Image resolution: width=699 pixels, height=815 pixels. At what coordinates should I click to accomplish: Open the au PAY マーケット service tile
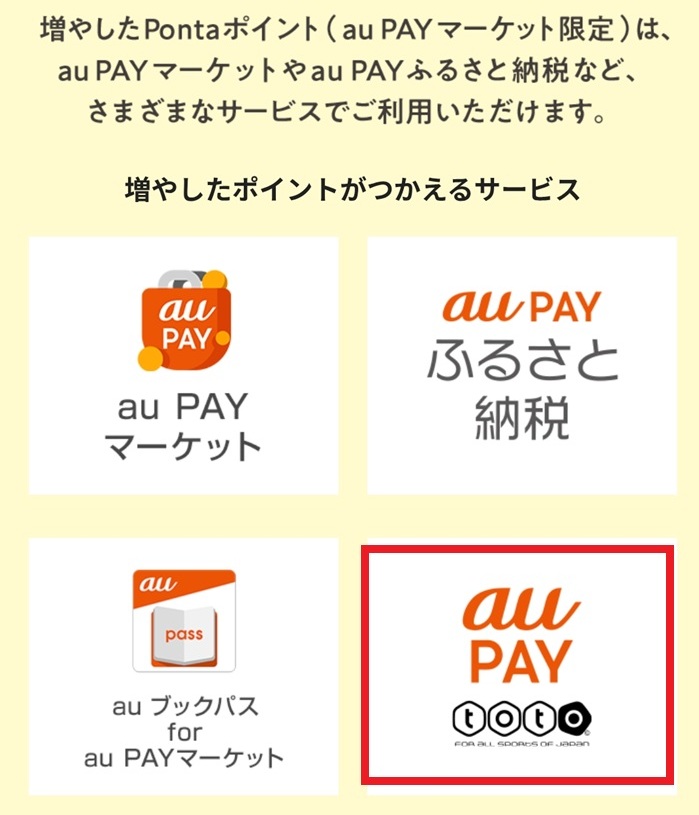click(183, 365)
